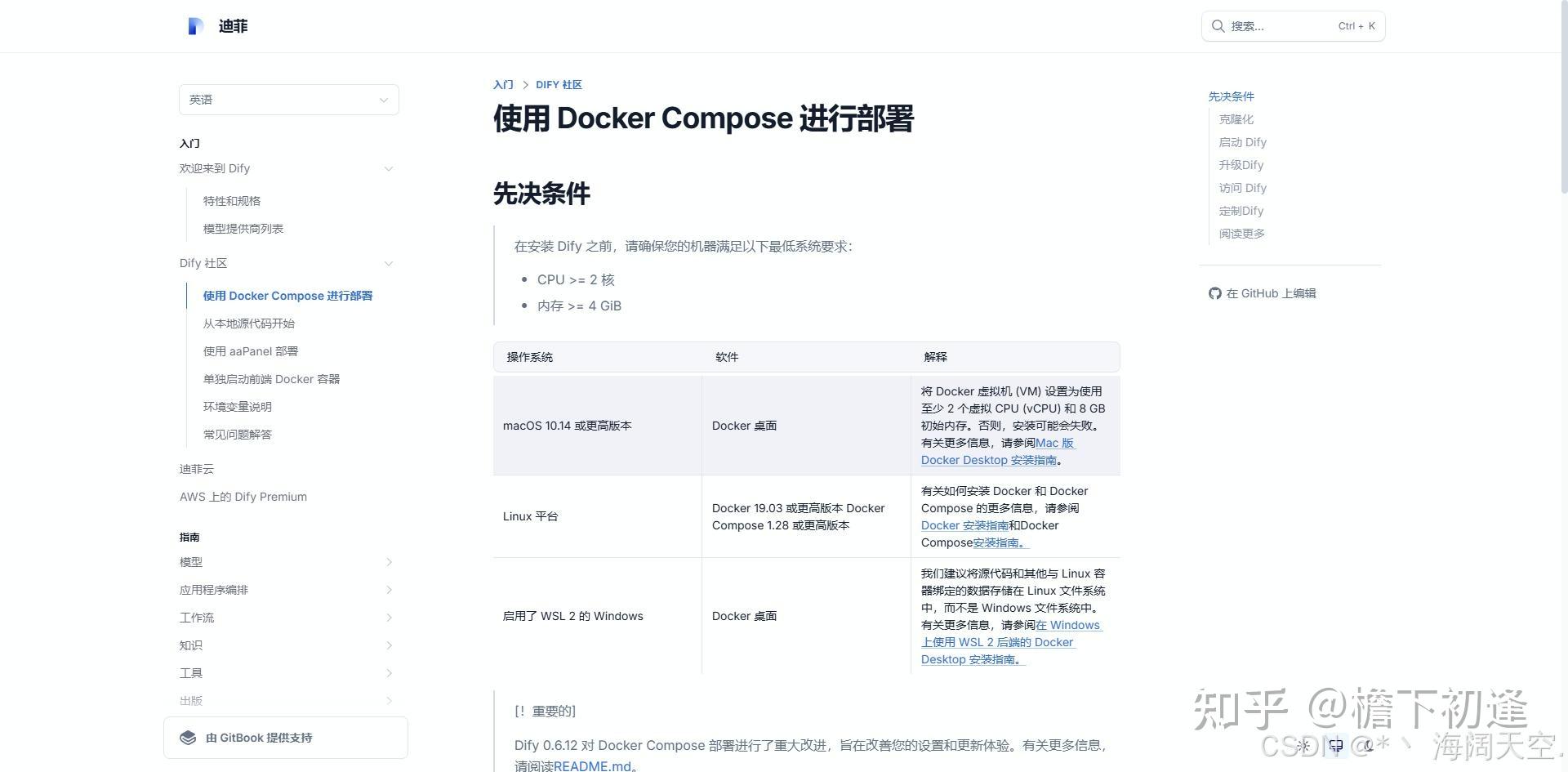Open the Docker 安装指南 link
1568x772 pixels.
pos(964,525)
